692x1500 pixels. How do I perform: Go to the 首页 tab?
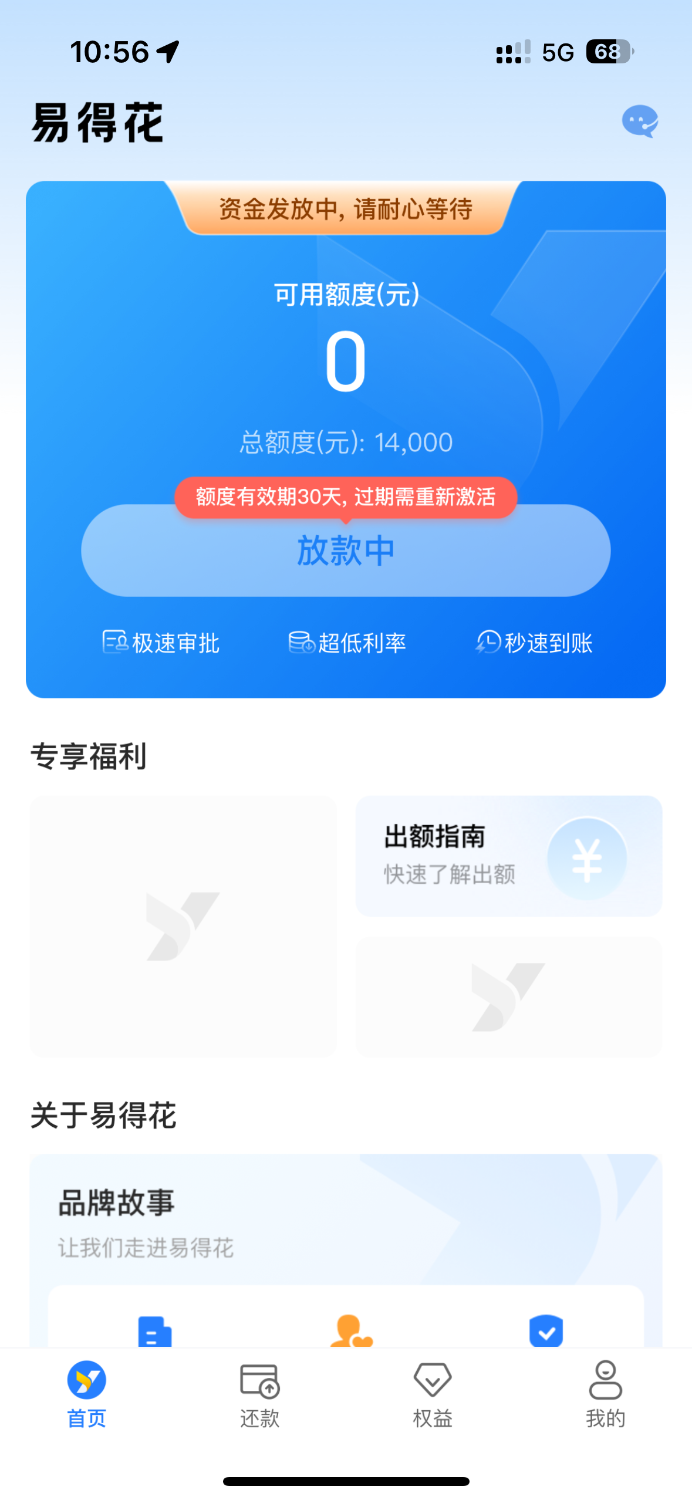87,1395
